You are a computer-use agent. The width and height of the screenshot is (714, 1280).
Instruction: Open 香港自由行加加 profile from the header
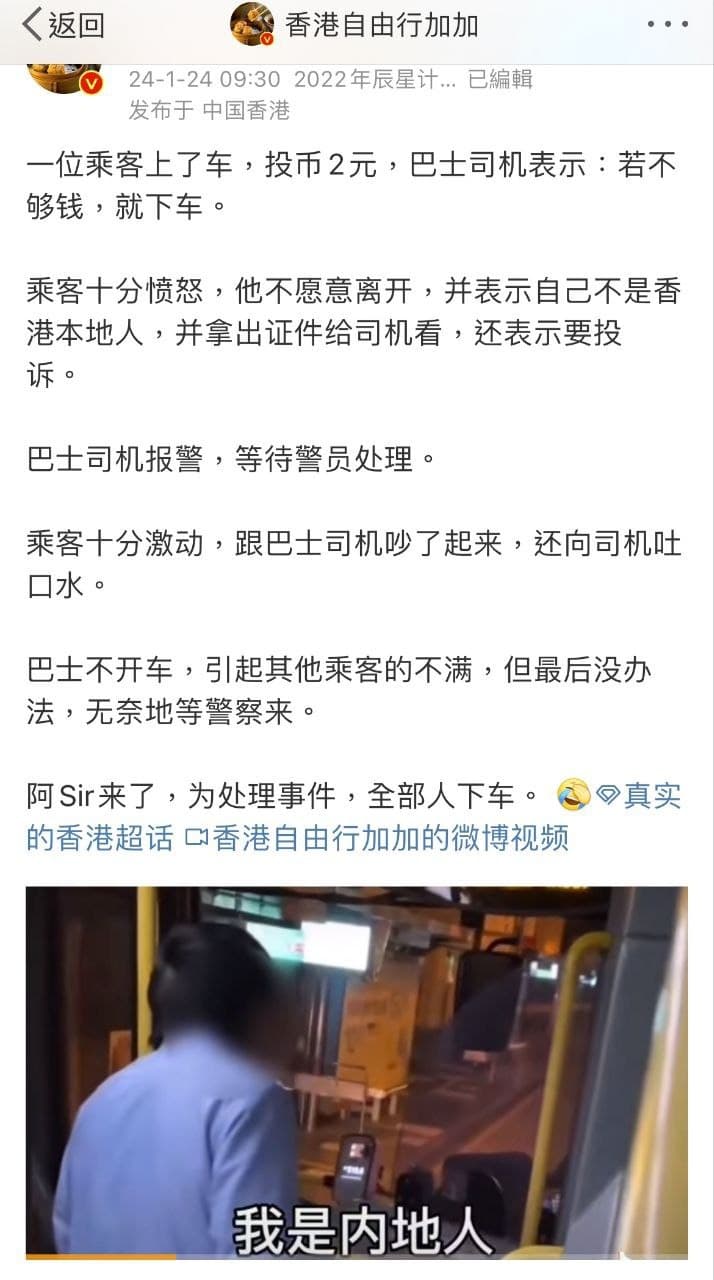[354, 25]
